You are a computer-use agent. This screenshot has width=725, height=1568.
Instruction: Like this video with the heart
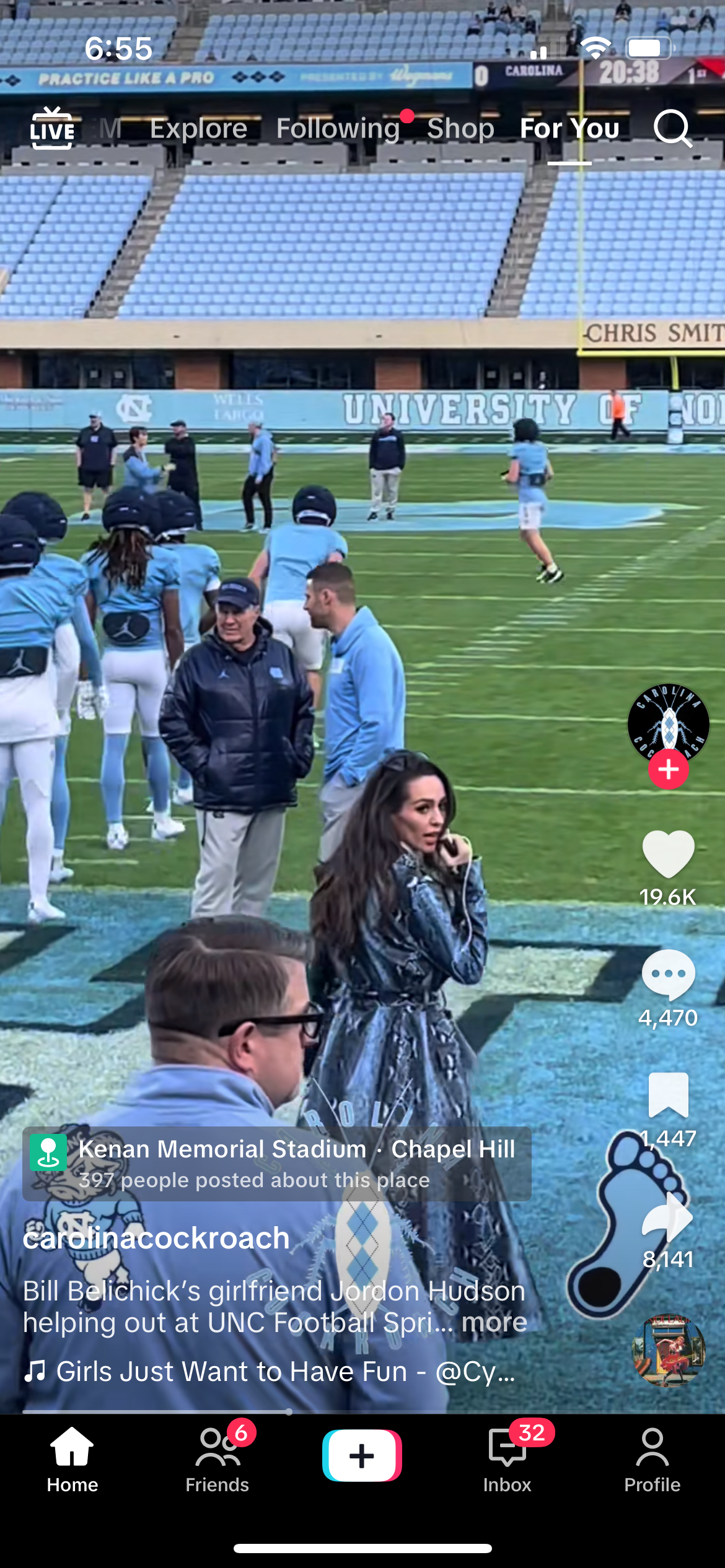click(x=668, y=854)
